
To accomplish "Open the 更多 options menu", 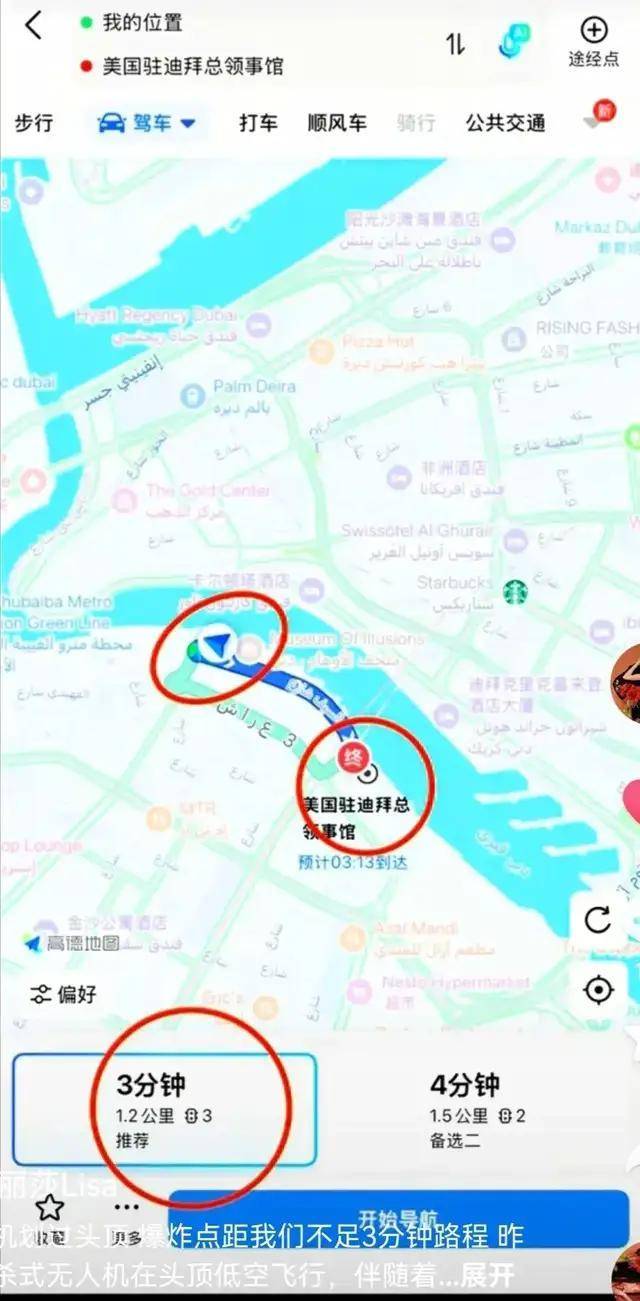I will pyautogui.click(x=127, y=1220).
